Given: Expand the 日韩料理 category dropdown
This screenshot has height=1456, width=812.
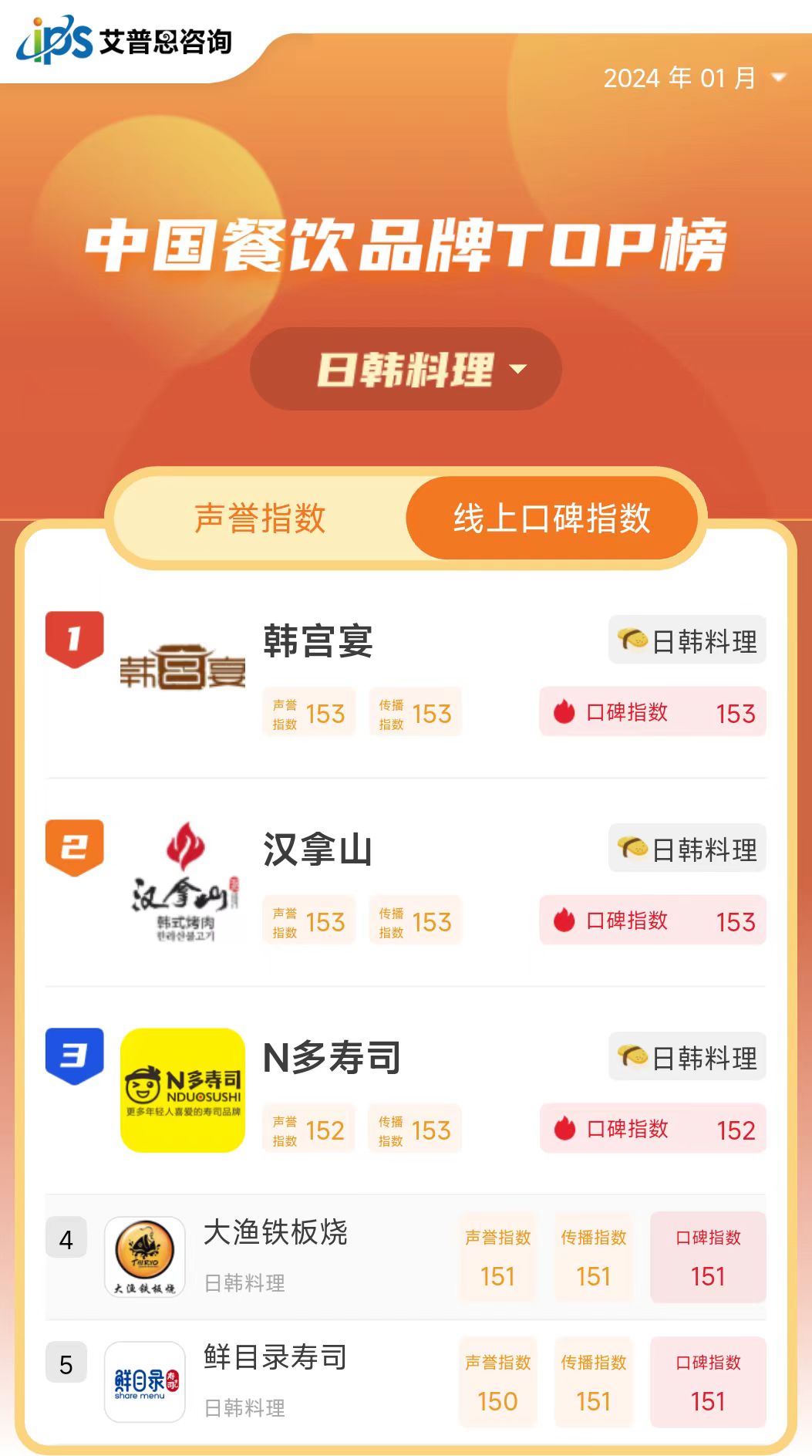Looking at the screenshot, I should [x=406, y=369].
